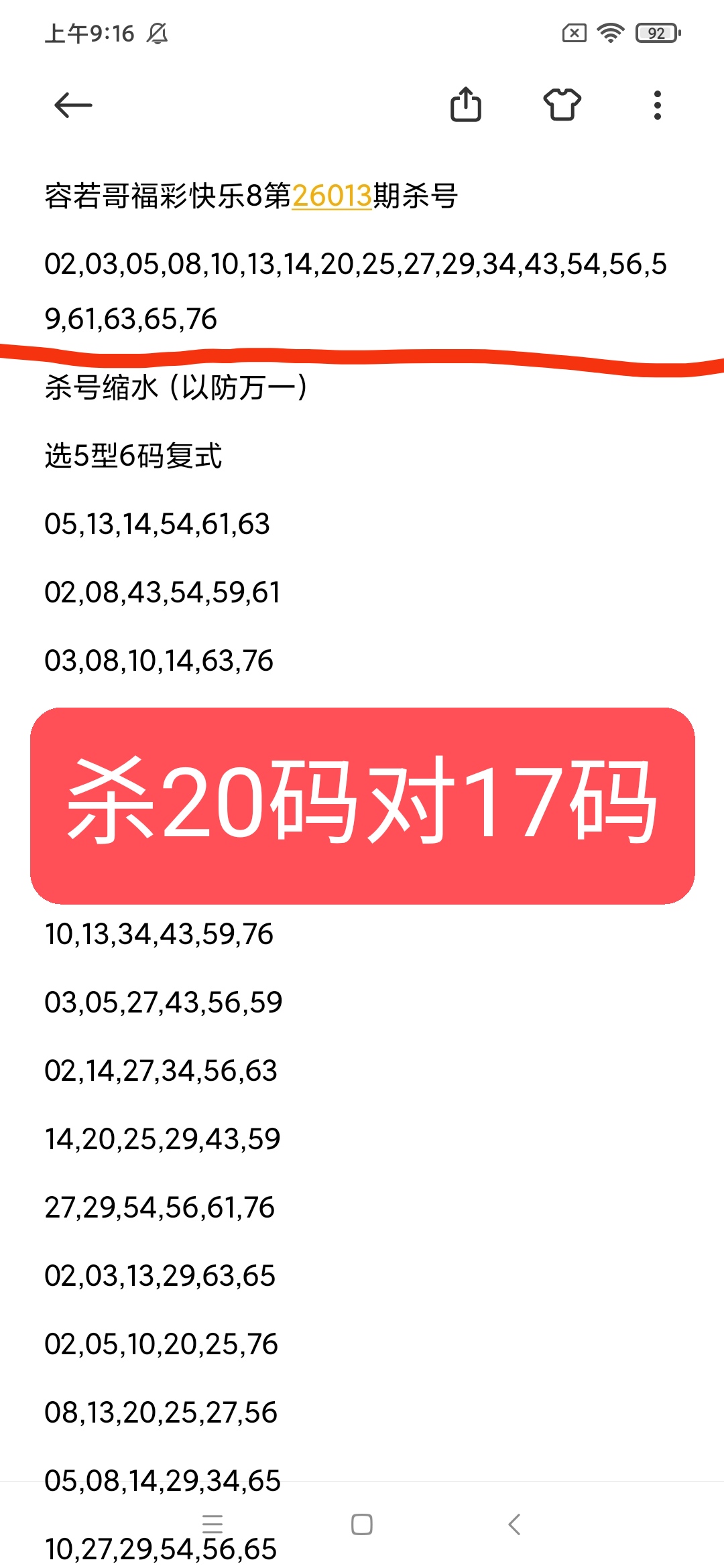The width and height of the screenshot is (724, 1568).
Task: Tap the back arrow at top left
Action: [74, 105]
